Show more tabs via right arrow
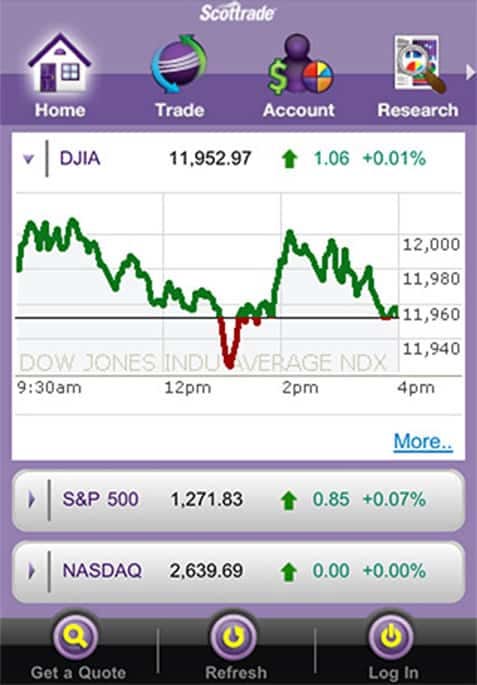 point(470,72)
